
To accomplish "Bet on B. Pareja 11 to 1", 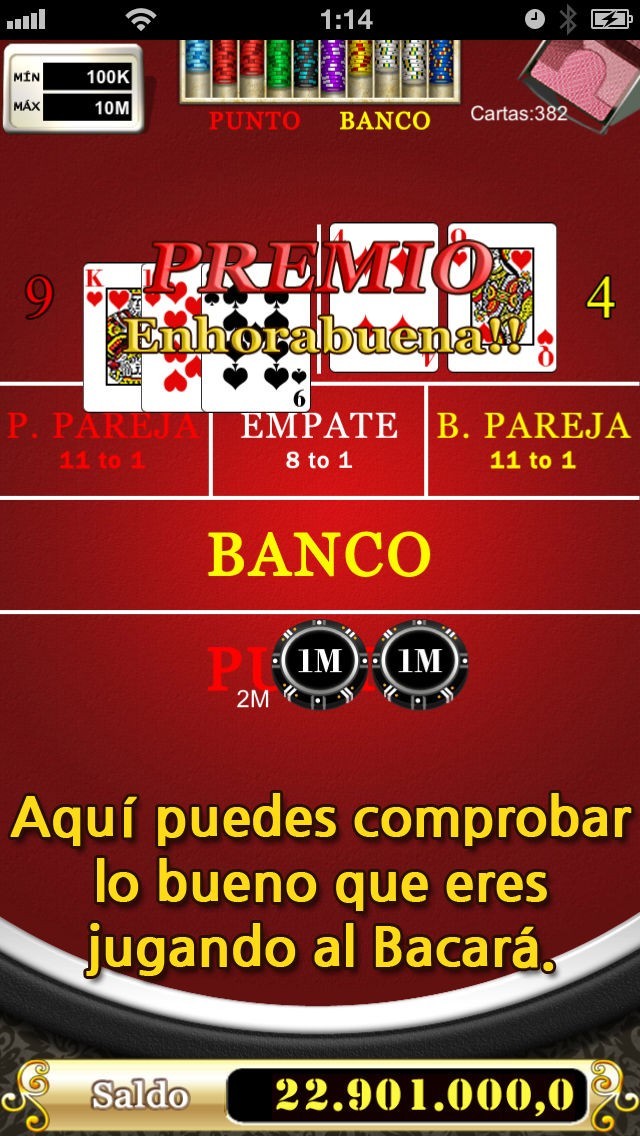I will (533, 440).
